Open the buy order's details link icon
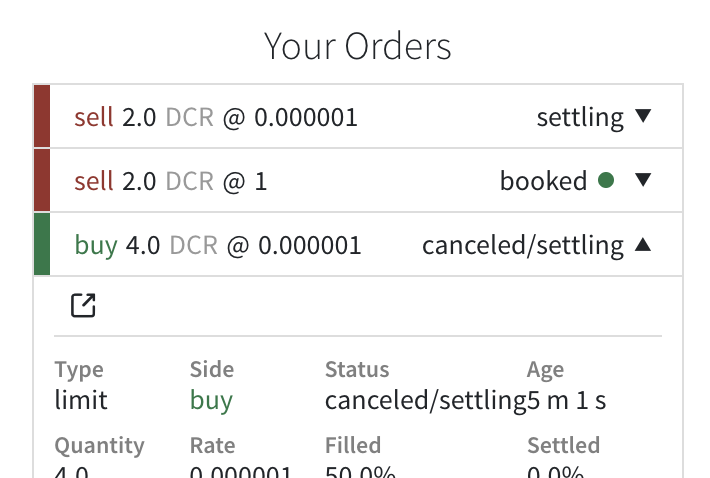Viewport: 710px width, 478px height. [83, 306]
